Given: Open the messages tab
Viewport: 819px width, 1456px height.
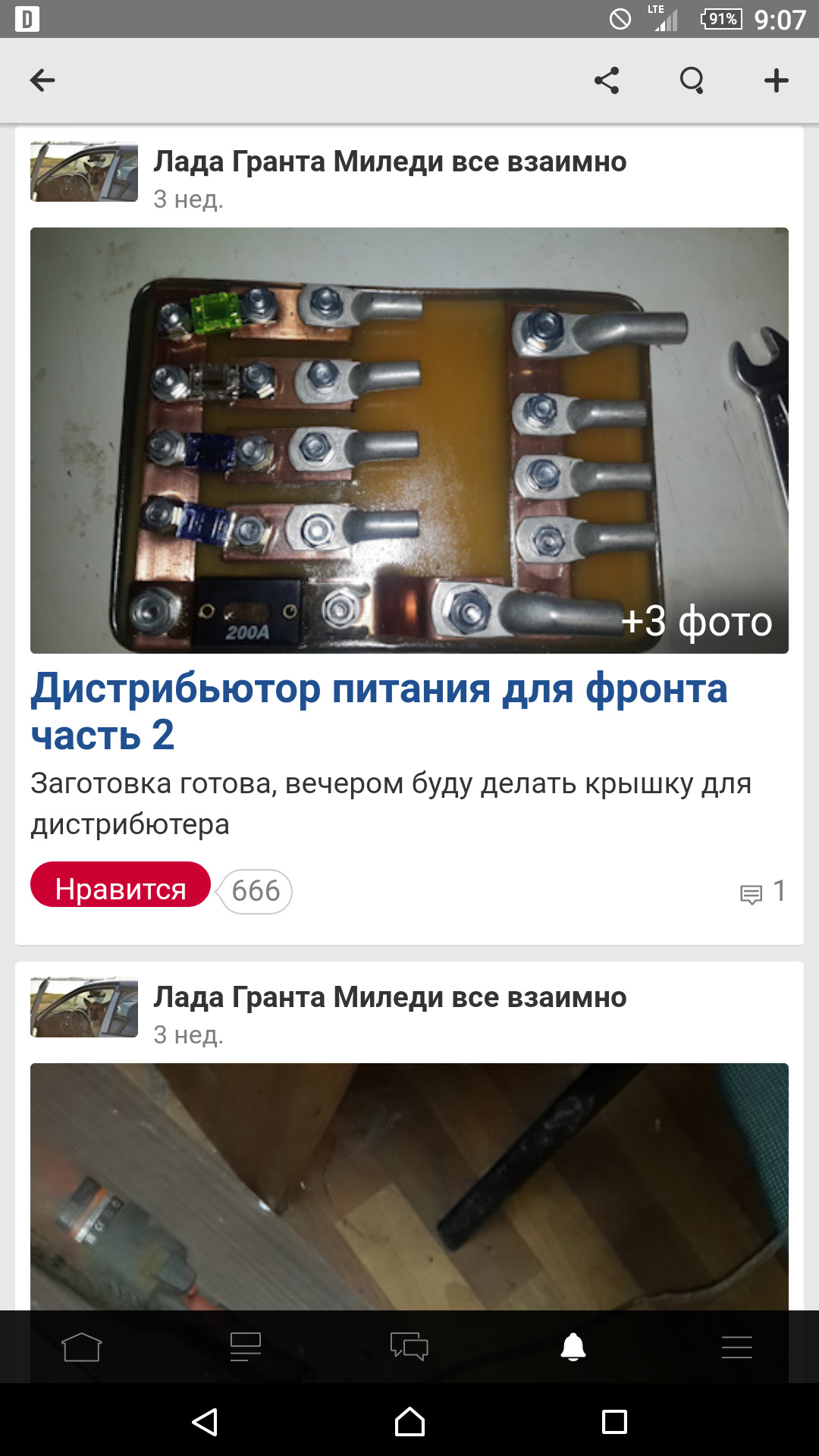Looking at the screenshot, I should [409, 1347].
